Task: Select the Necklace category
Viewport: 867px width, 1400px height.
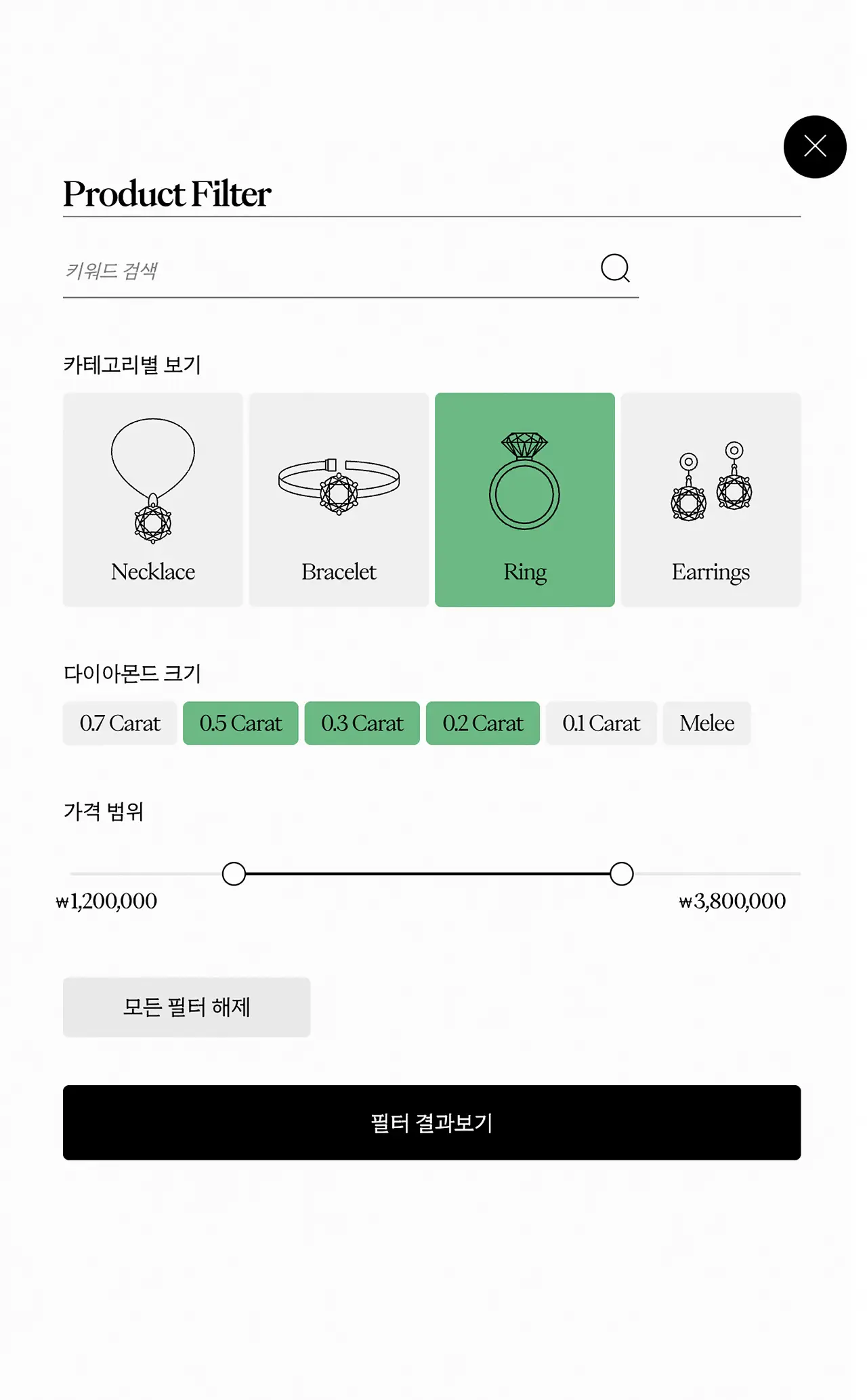Action: pos(153,500)
